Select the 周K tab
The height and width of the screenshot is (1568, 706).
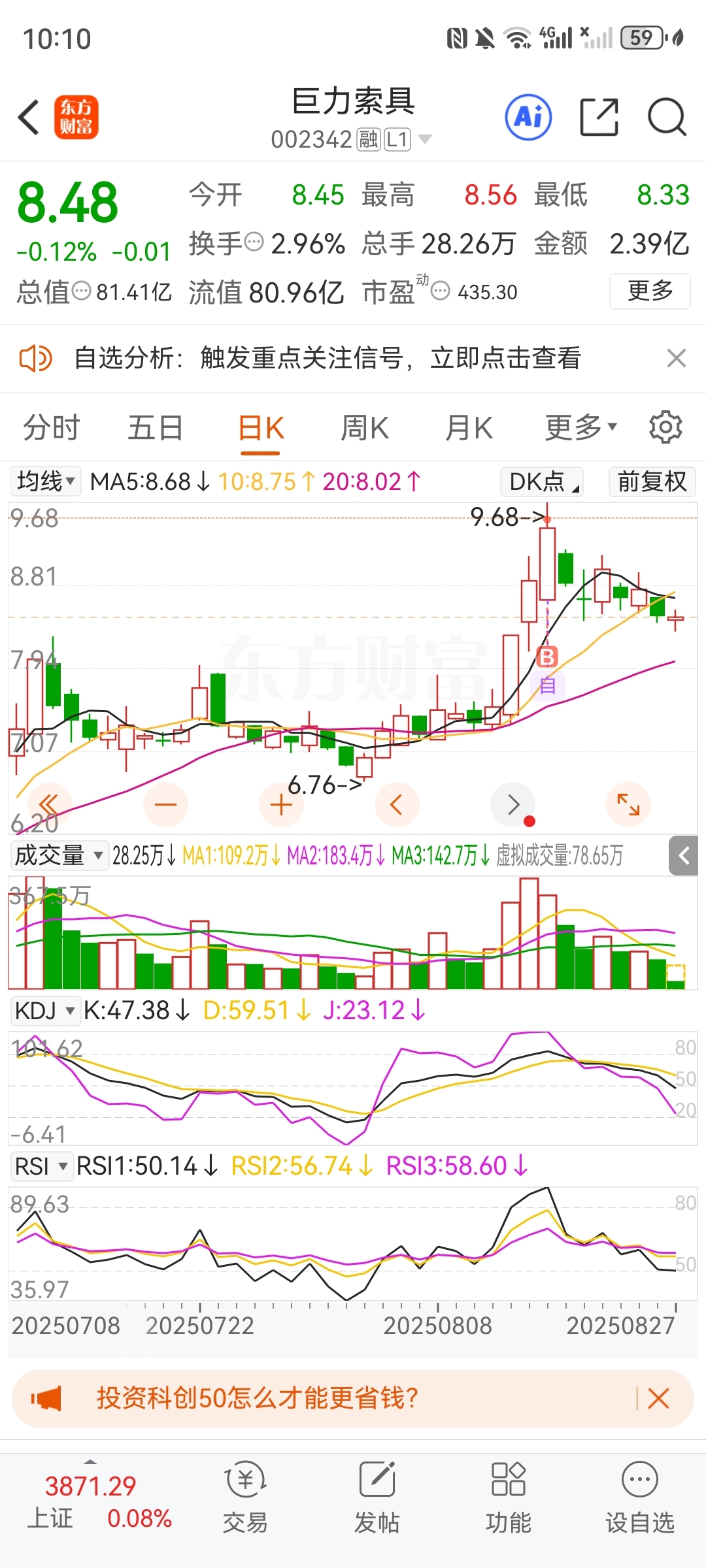[364, 429]
